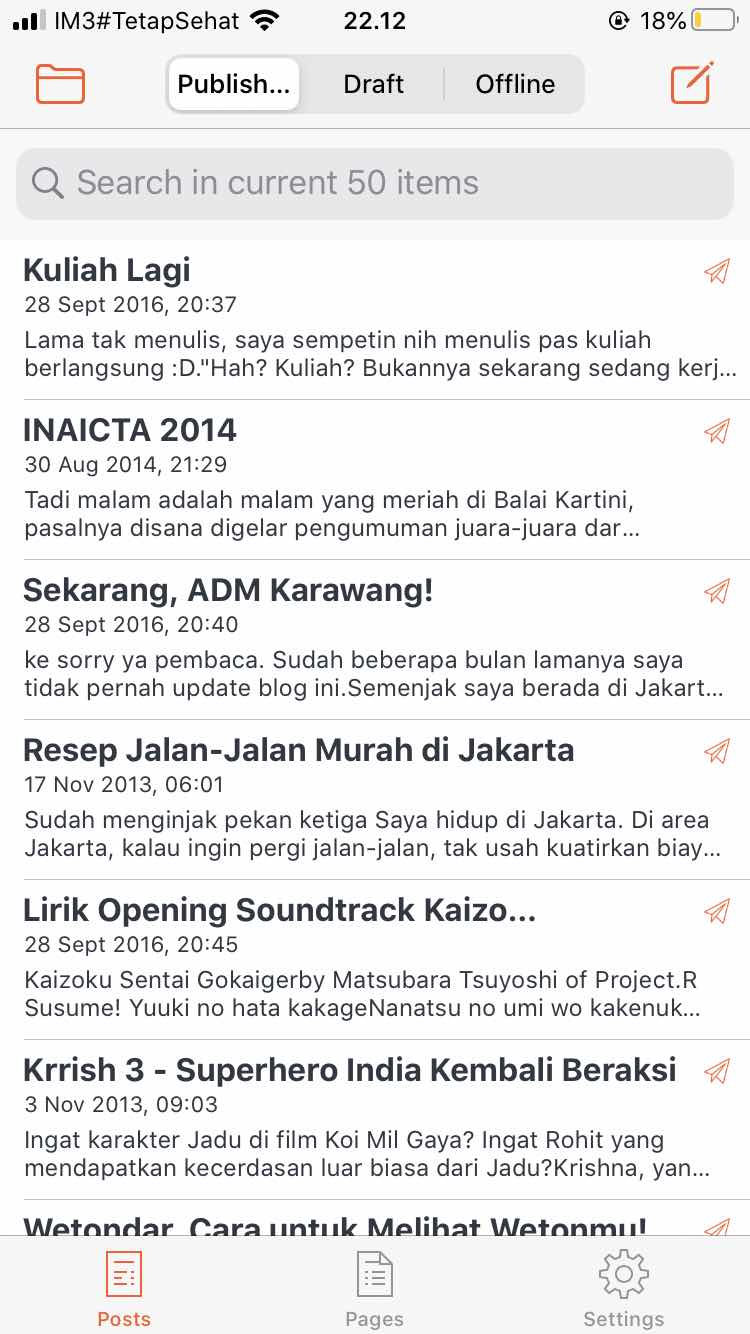Open the INAICTA 2014 post
The height and width of the screenshot is (1334, 750).
375,480
